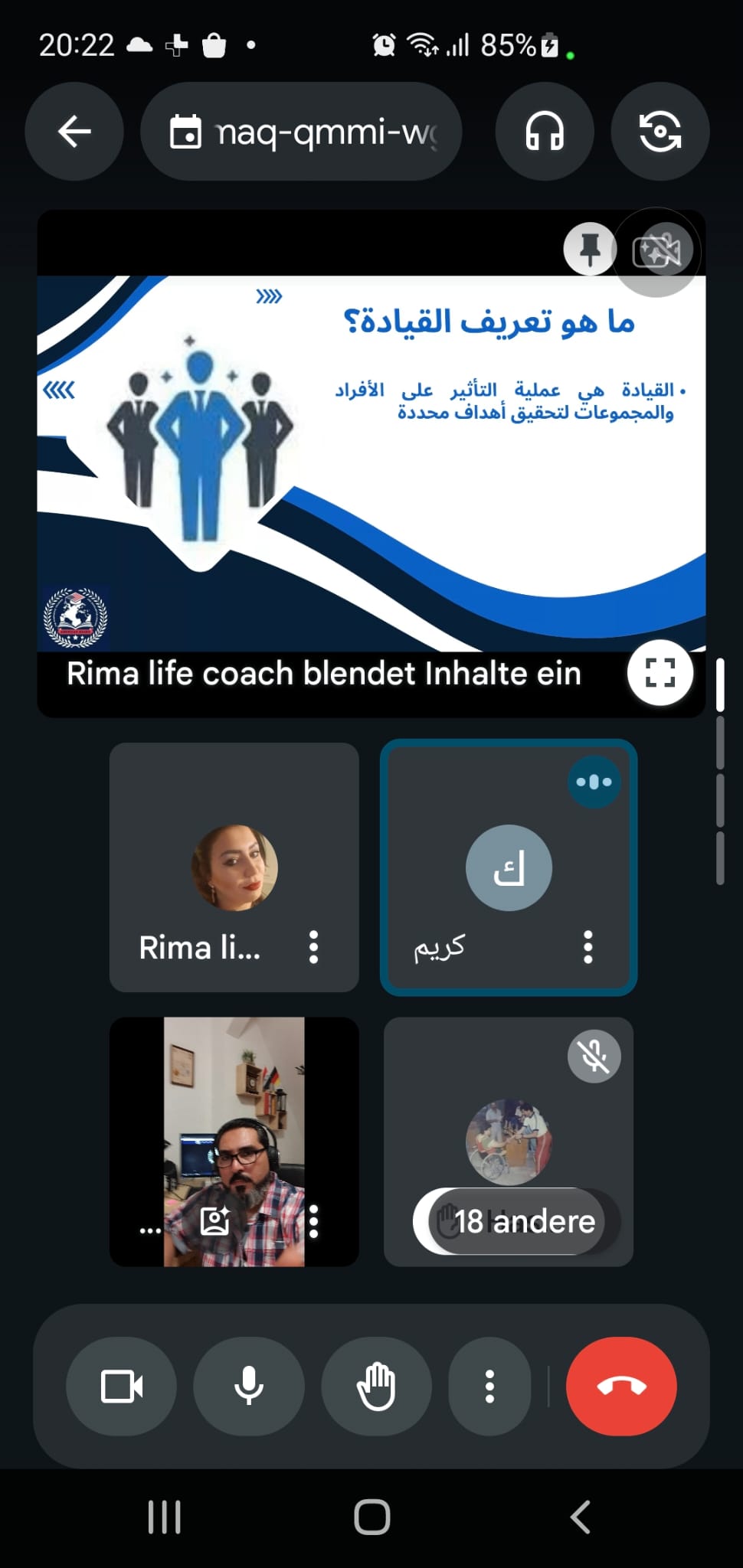Image resolution: width=743 pixels, height=1568 pixels.
Task: Tap the system home button
Action: click(372, 1517)
